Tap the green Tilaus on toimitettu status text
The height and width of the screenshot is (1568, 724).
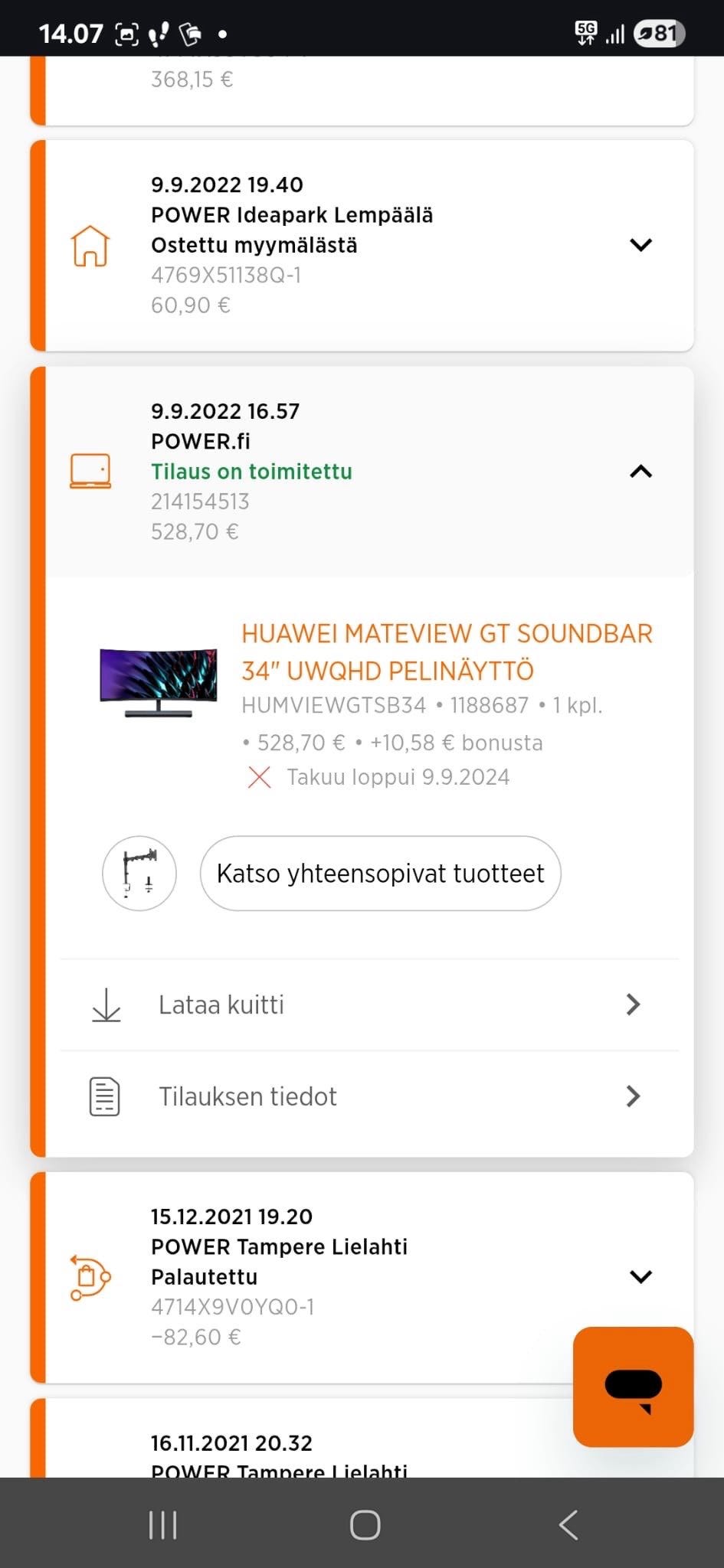(251, 472)
